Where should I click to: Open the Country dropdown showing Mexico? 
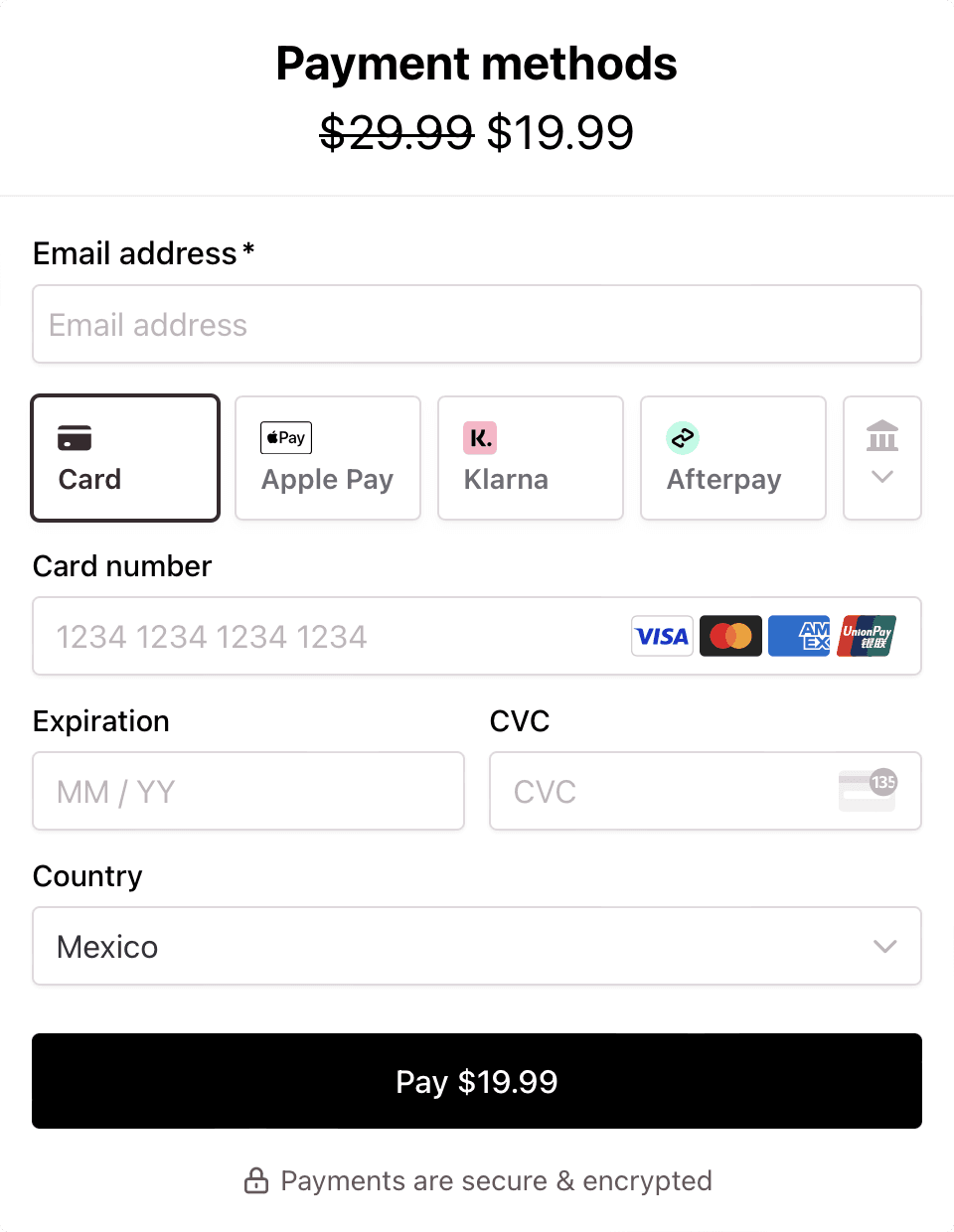click(477, 946)
